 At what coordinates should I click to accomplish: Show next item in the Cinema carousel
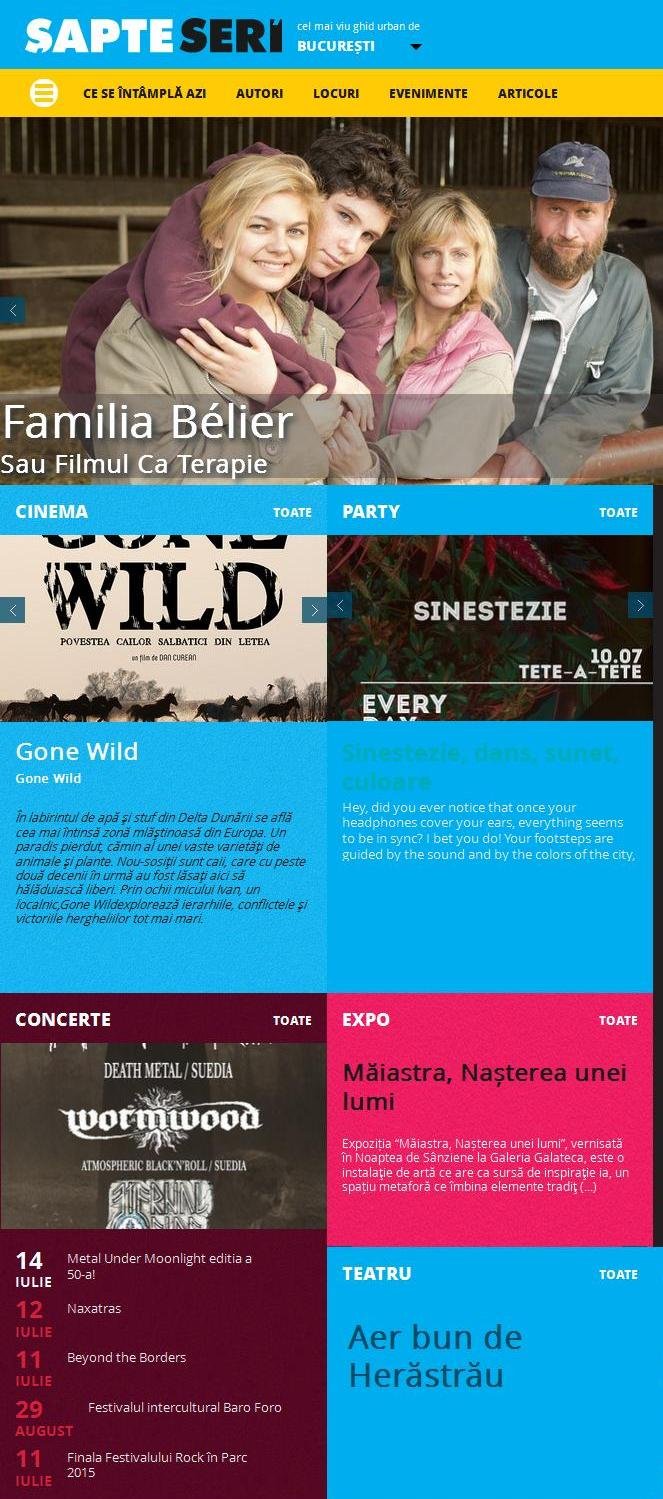[314, 610]
